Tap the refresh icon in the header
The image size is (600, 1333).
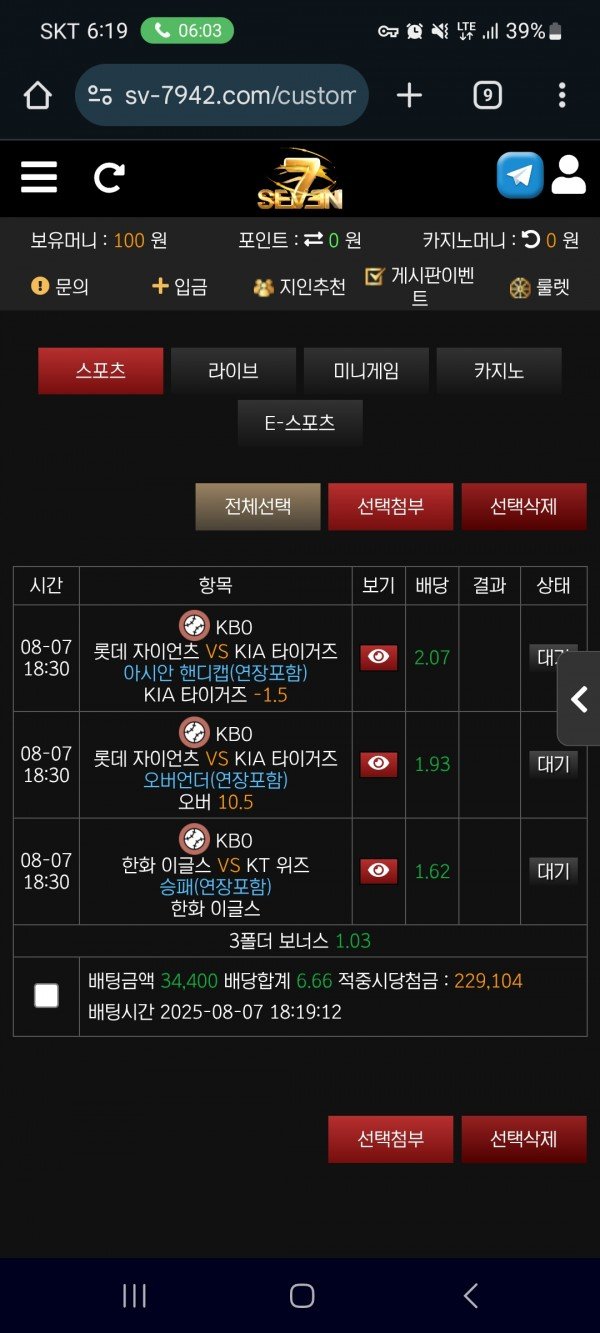109,177
